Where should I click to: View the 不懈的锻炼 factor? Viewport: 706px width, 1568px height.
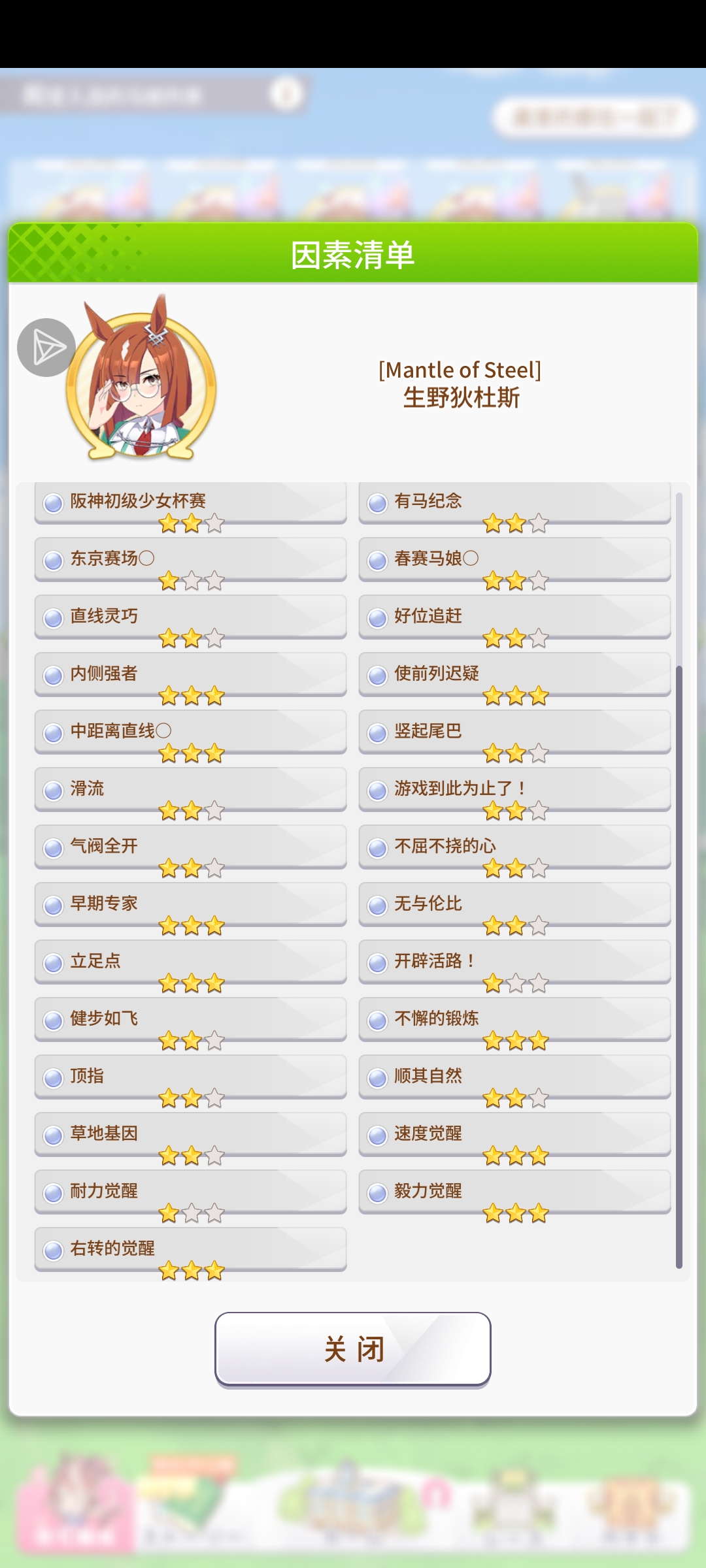tap(514, 1019)
